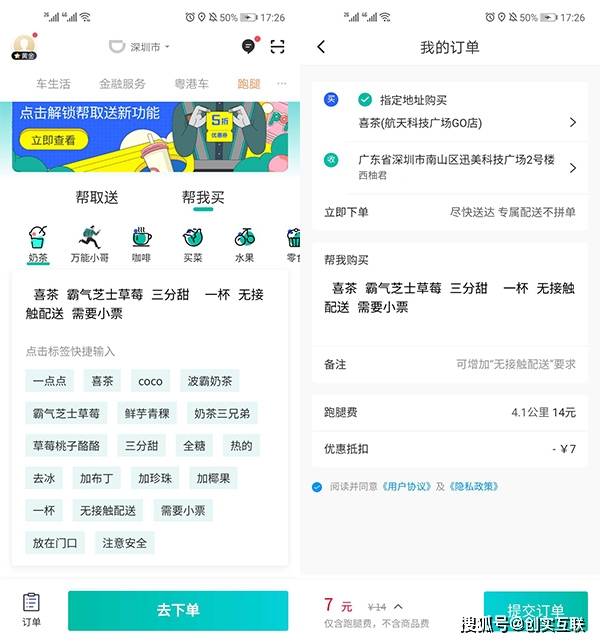
Task: Add the 全糖 quick tag
Action: (193, 446)
